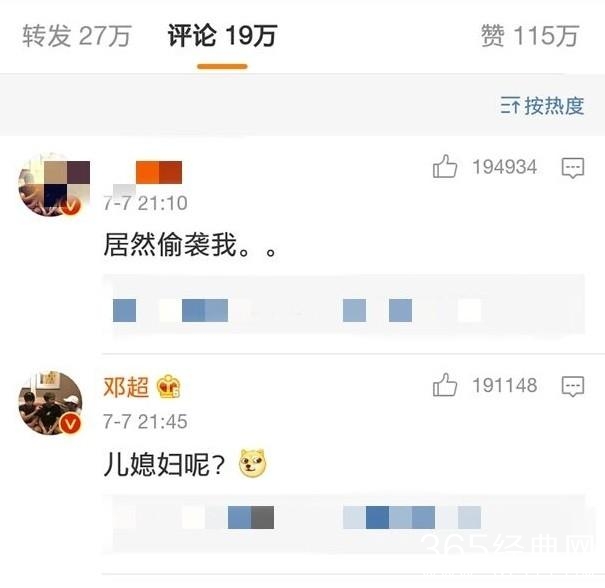View replies under the 居然偷袭我 comment
The height and width of the screenshot is (588, 605).
click(340, 310)
